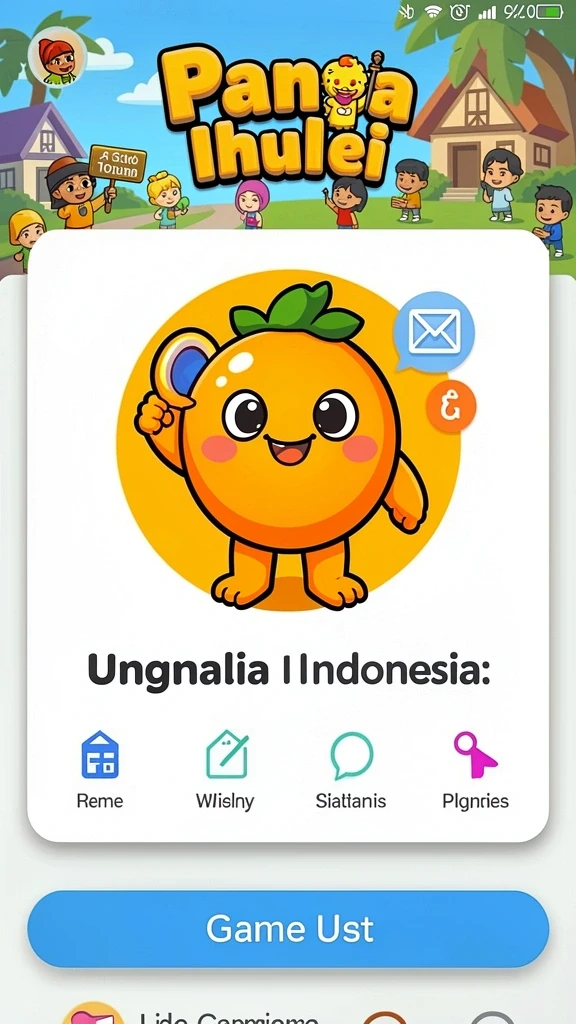Tap the small orange badge under the envelope

(451, 406)
